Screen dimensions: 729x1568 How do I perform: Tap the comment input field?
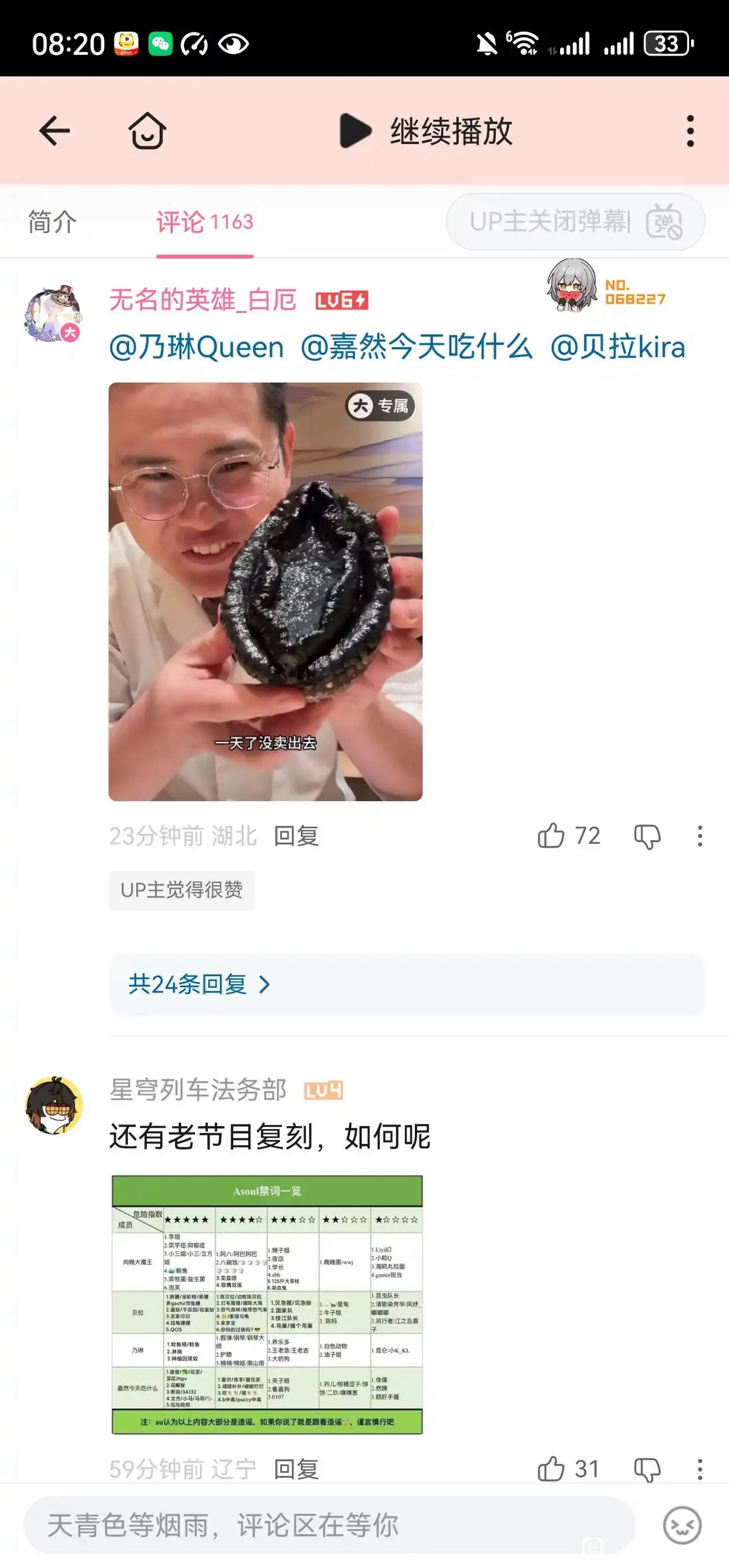(329, 1525)
